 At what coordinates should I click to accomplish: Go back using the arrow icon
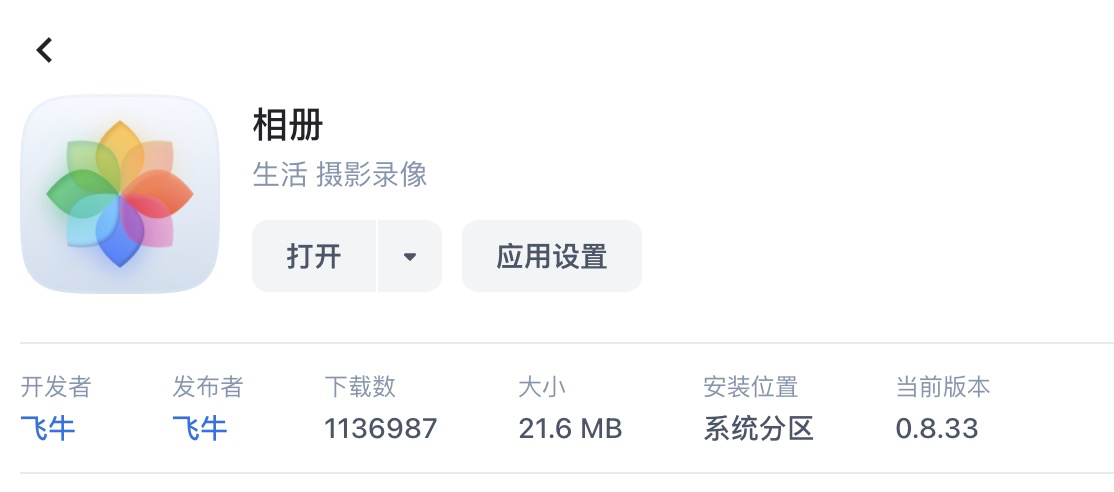[44, 50]
